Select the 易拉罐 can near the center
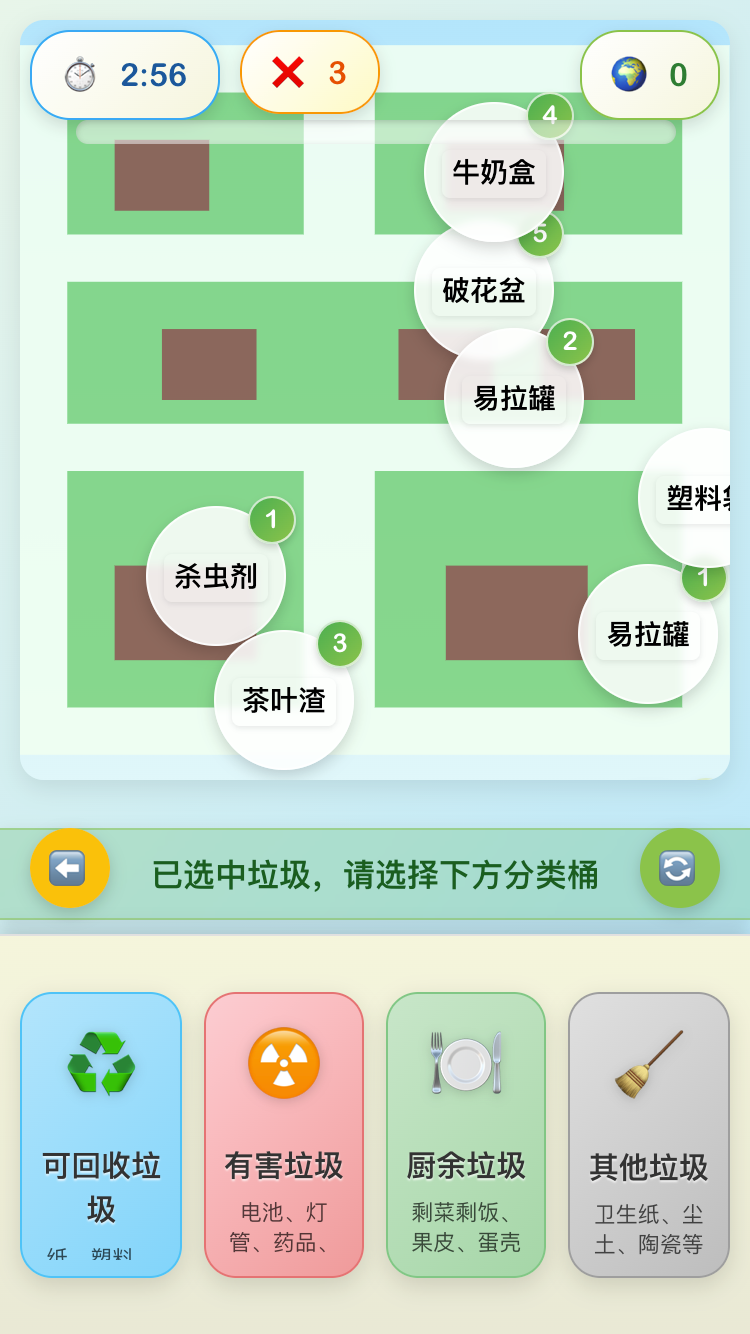 click(x=513, y=398)
